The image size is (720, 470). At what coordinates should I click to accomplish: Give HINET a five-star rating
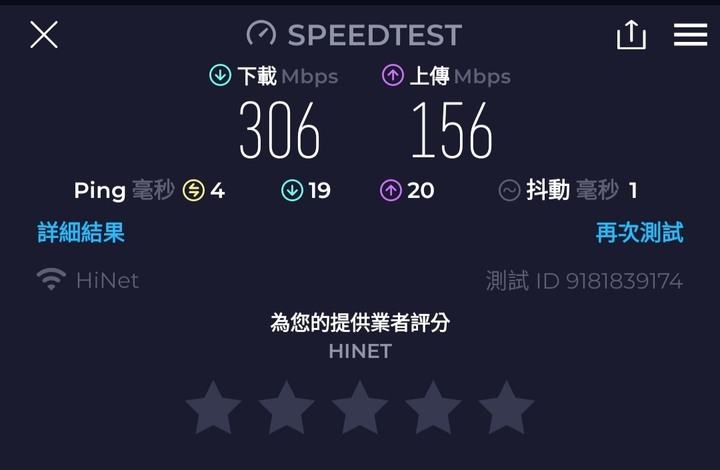[506, 408]
